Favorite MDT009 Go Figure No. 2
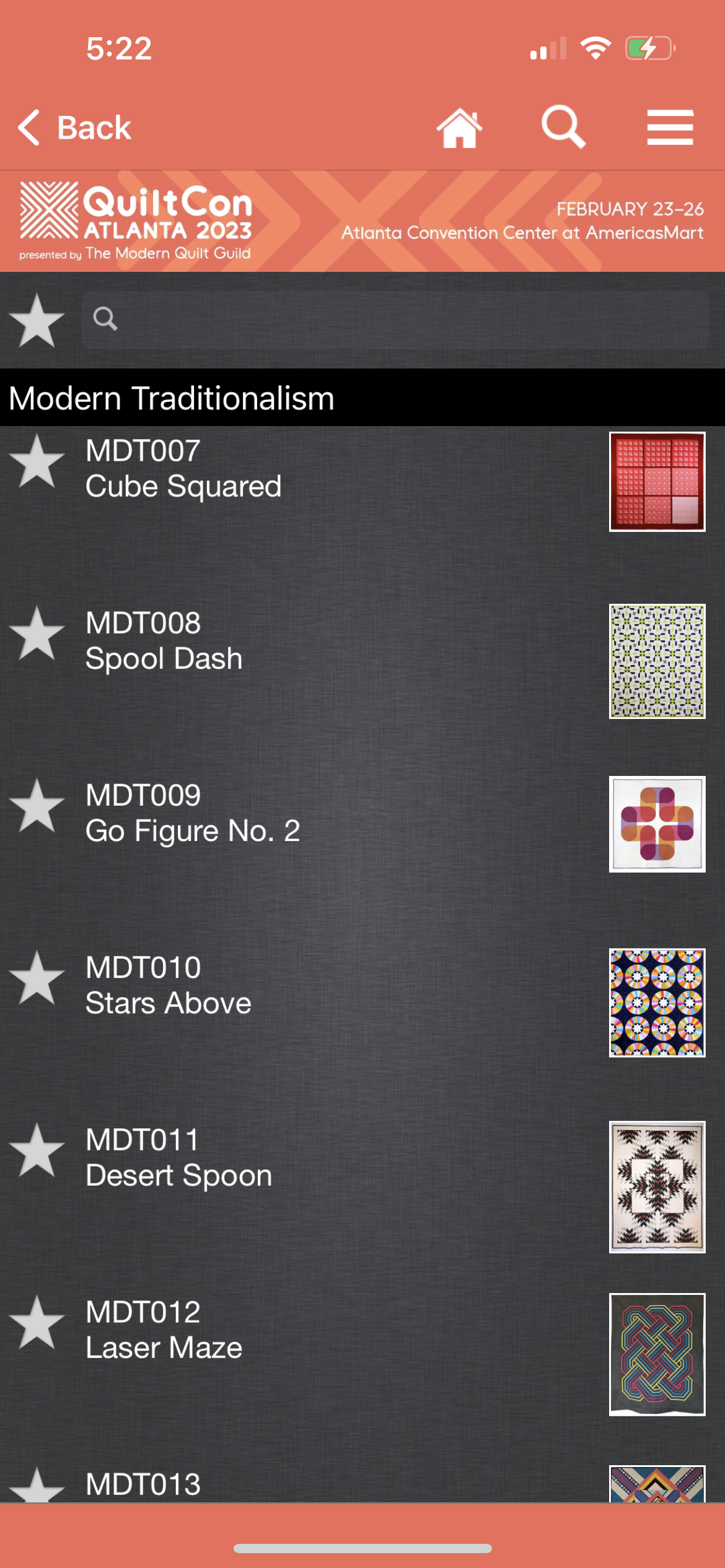 coord(37,806)
